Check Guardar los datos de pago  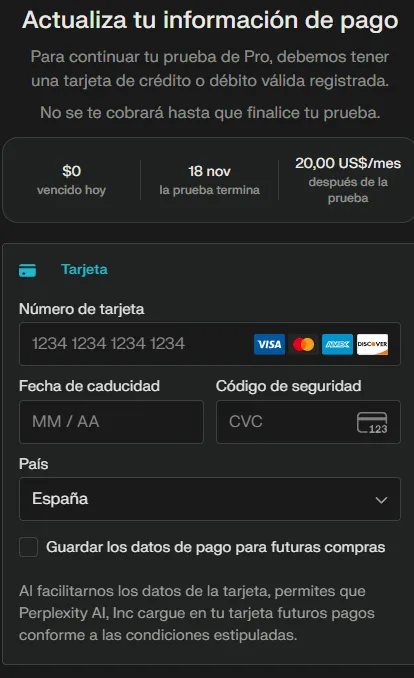pos(29,547)
